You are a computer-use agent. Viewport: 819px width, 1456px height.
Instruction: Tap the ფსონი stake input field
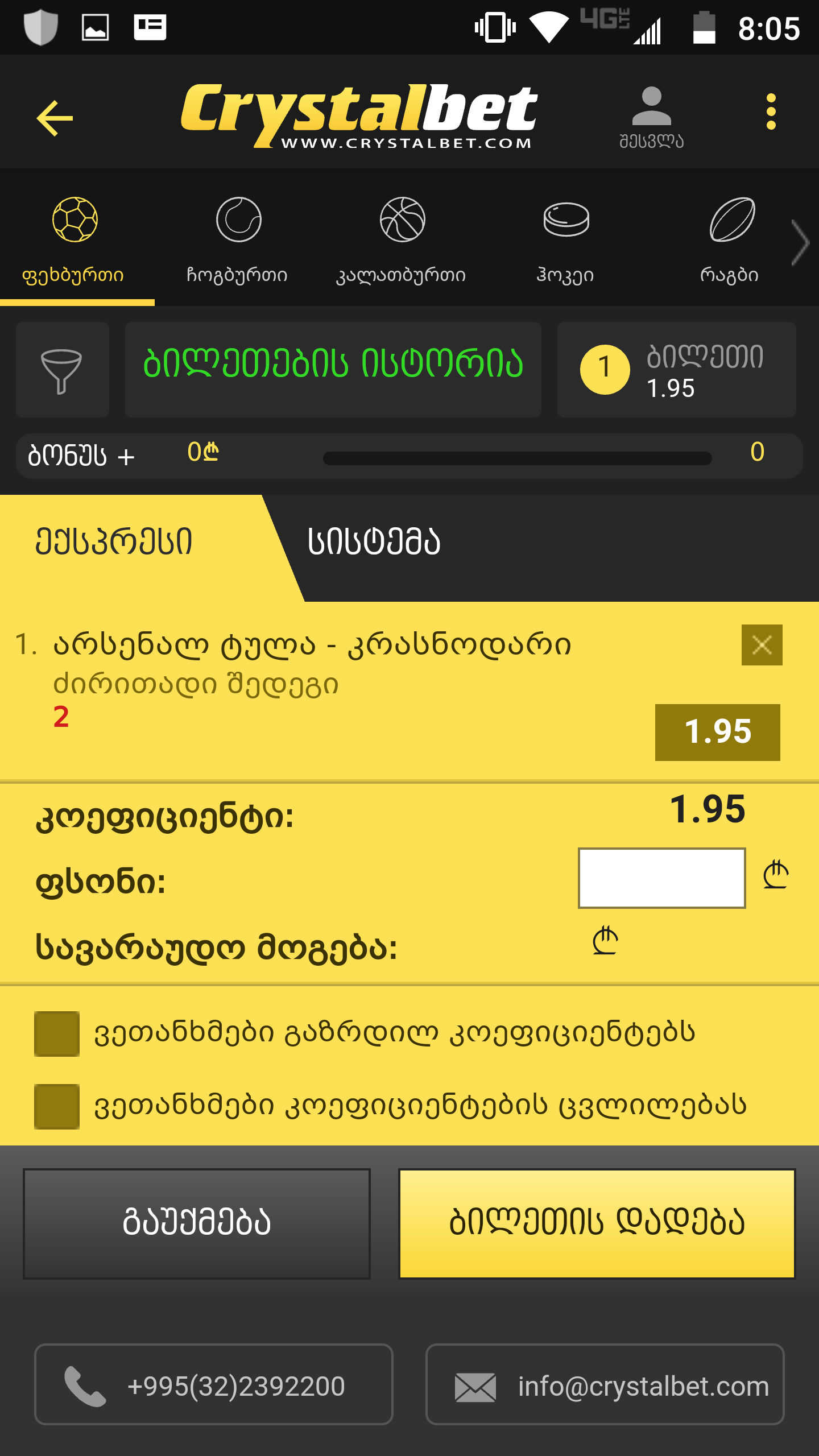[x=661, y=878]
